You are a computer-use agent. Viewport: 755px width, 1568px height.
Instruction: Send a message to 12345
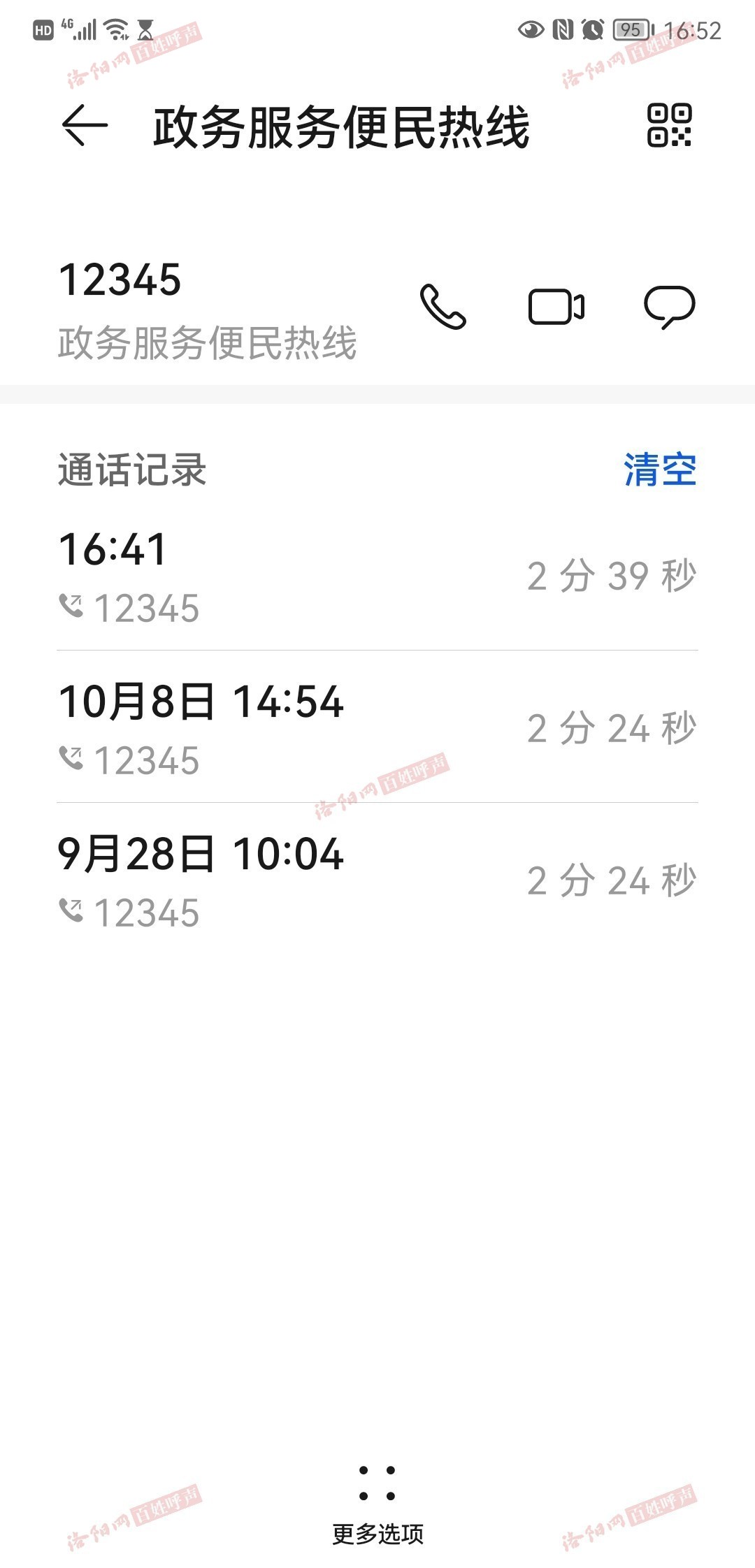pyautogui.click(x=669, y=307)
